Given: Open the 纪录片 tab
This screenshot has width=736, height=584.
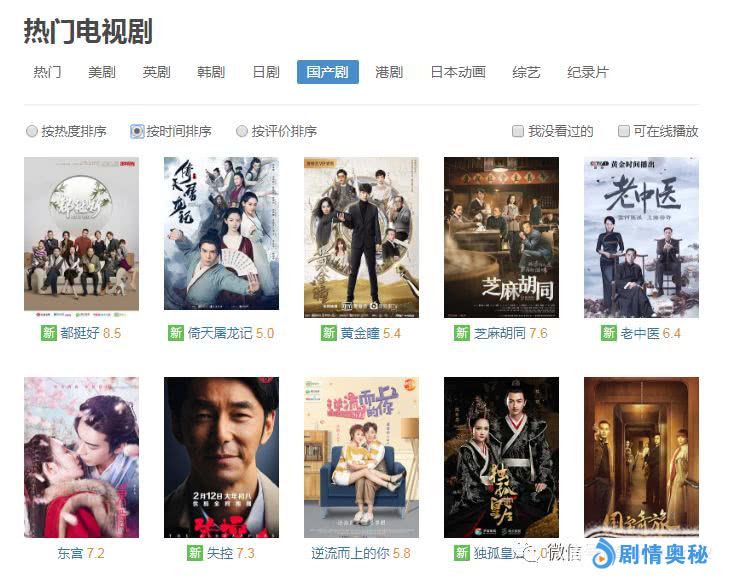Looking at the screenshot, I should (x=587, y=72).
